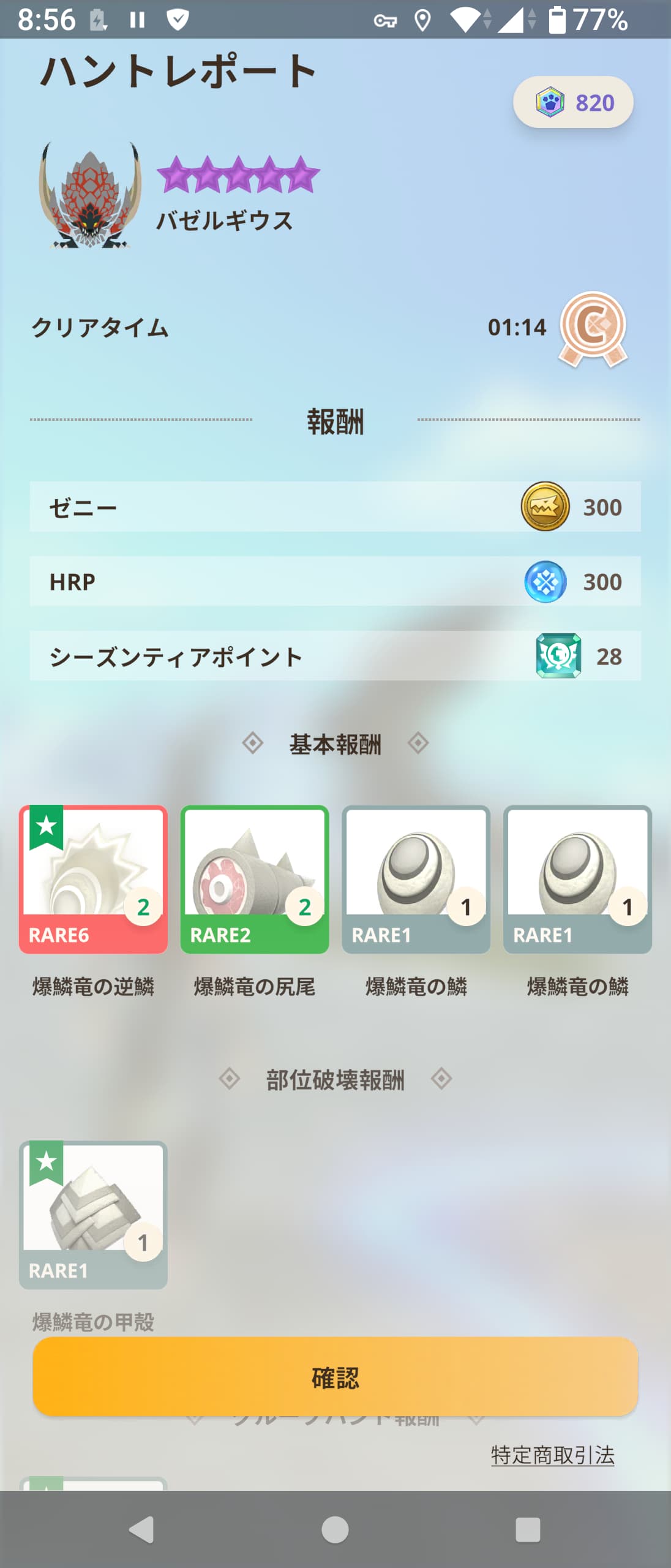
Task: View the 爆鱗竜の尻尾 RARE2 reward
Action: click(255, 879)
